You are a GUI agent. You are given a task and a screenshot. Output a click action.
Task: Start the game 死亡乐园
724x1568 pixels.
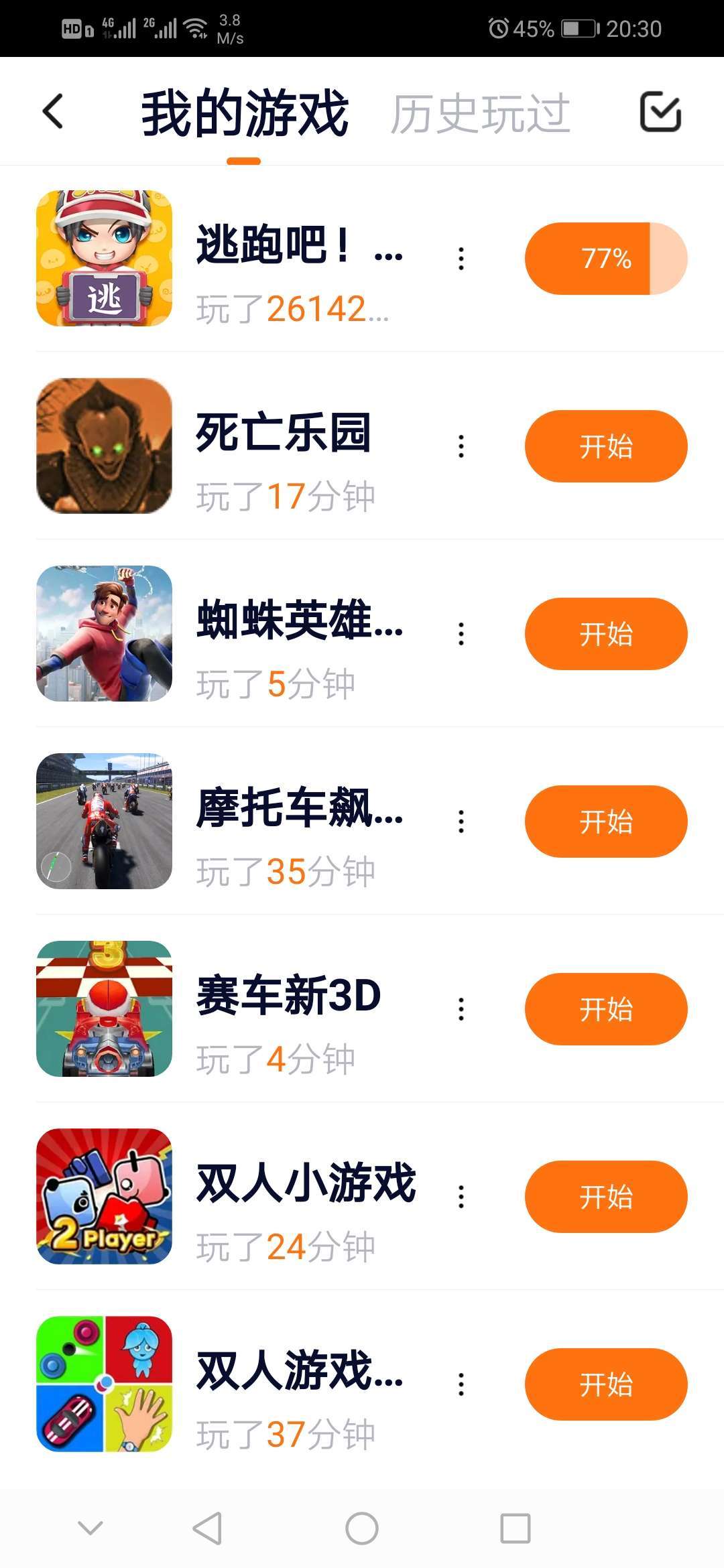[606, 446]
